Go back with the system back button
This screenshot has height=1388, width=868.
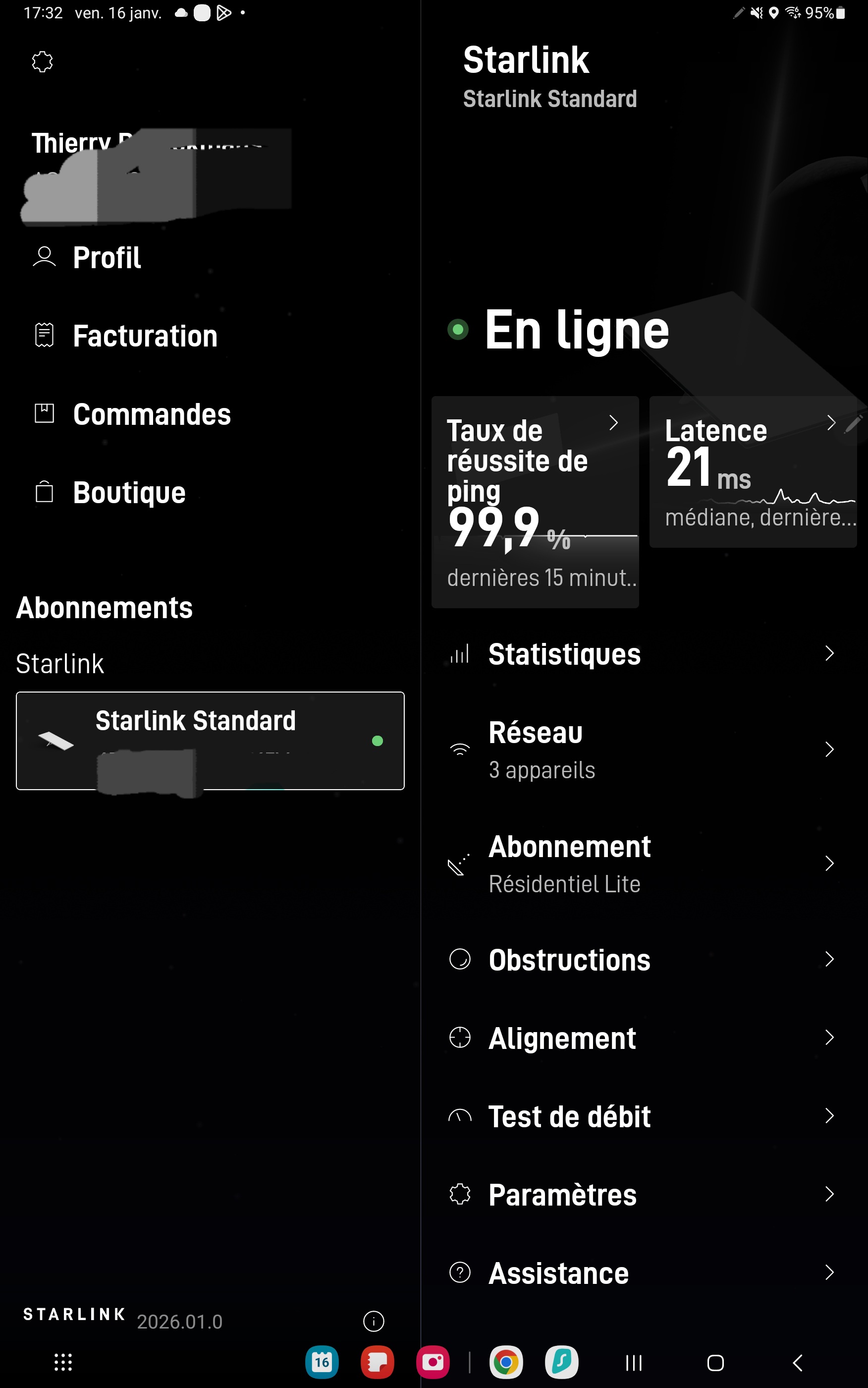point(797,1362)
